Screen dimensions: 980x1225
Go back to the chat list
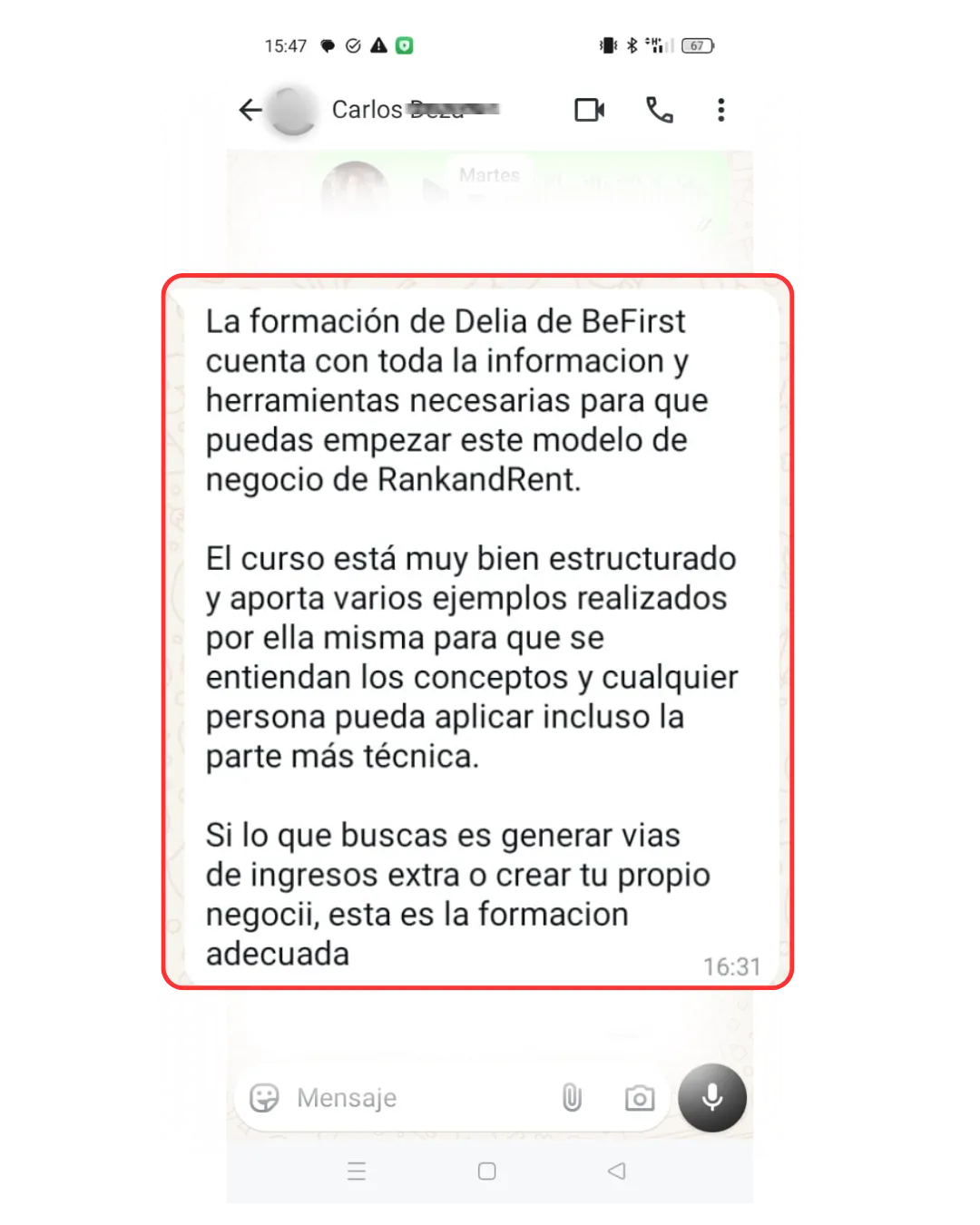(250, 111)
